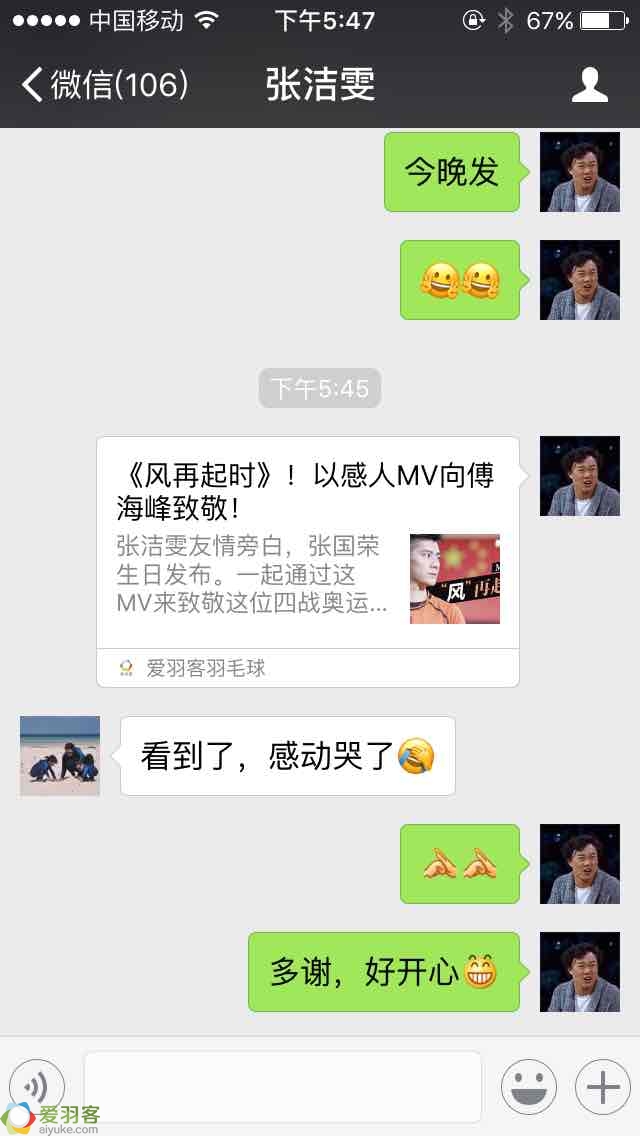This screenshot has width=640, height=1136.
Task: Focus the message text field
Action: click(x=282, y=1086)
